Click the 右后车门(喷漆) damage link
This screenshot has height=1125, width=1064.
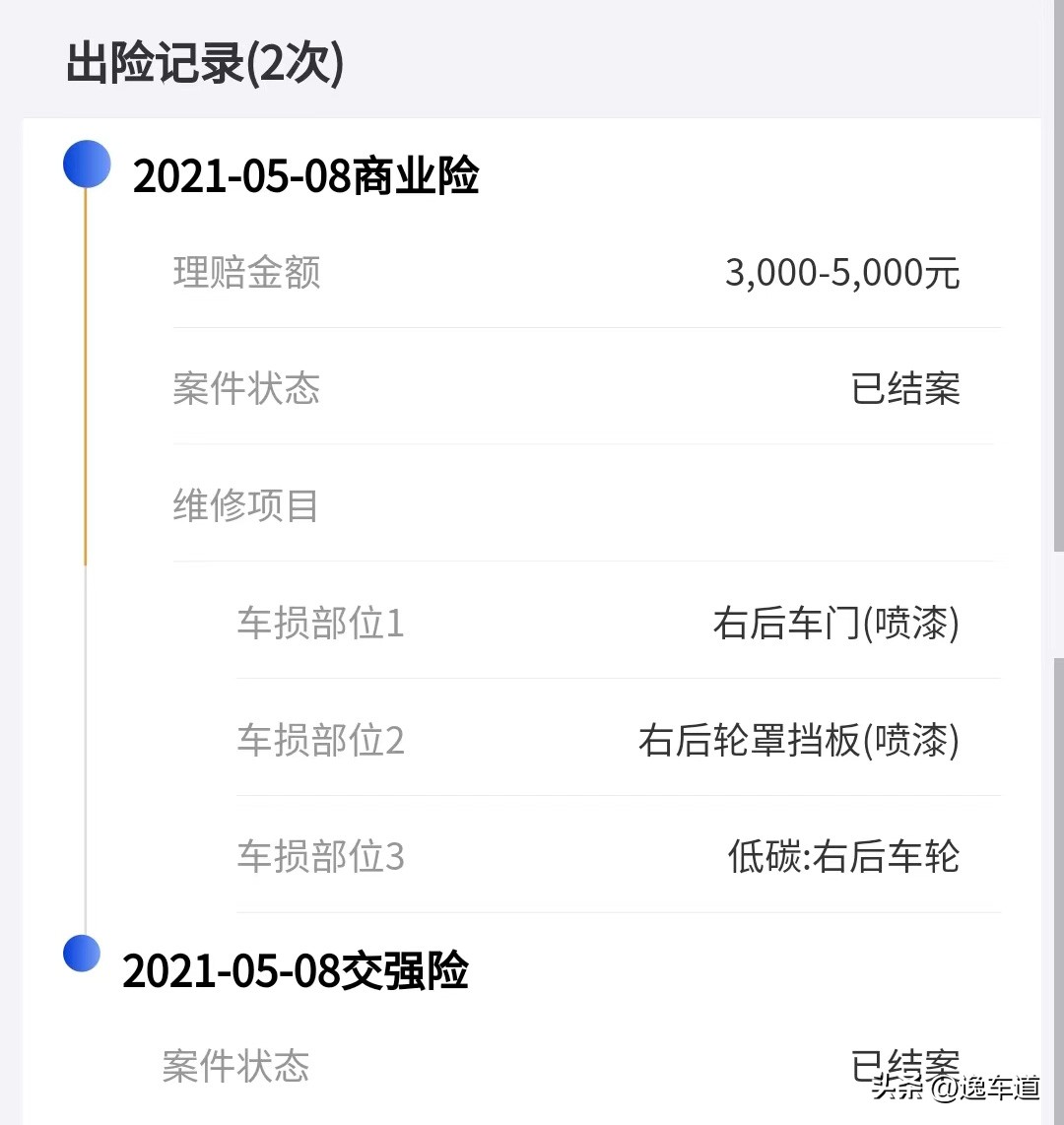(837, 624)
